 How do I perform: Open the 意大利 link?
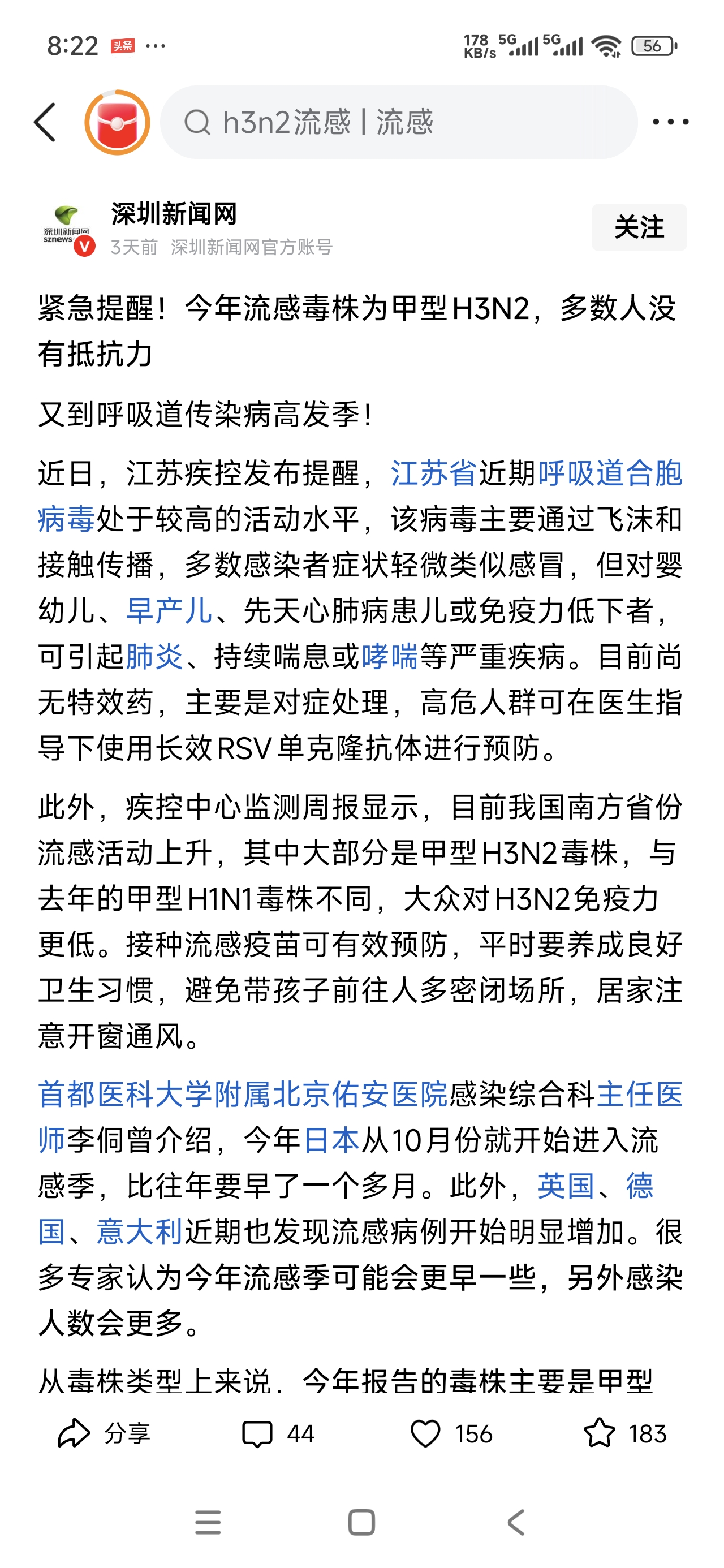140,1231
